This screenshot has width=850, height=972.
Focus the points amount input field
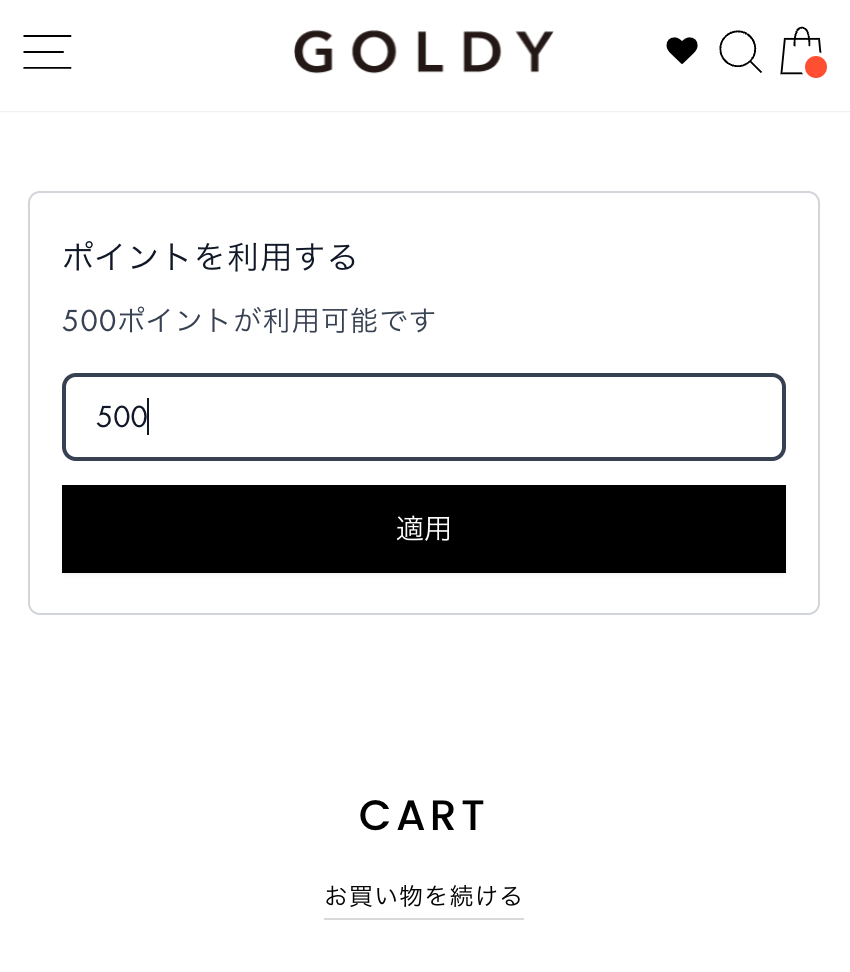click(423, 417)
